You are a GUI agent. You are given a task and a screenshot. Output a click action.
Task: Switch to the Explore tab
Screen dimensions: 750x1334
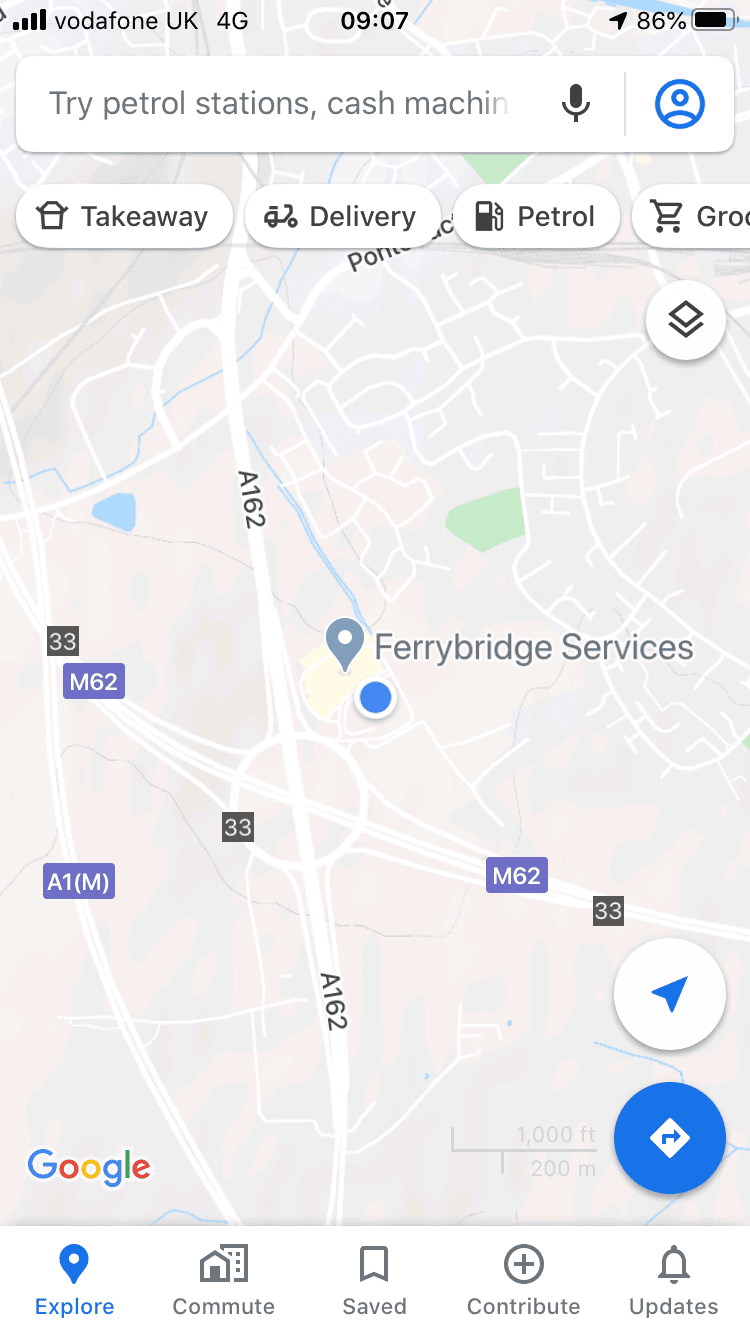75,1280
